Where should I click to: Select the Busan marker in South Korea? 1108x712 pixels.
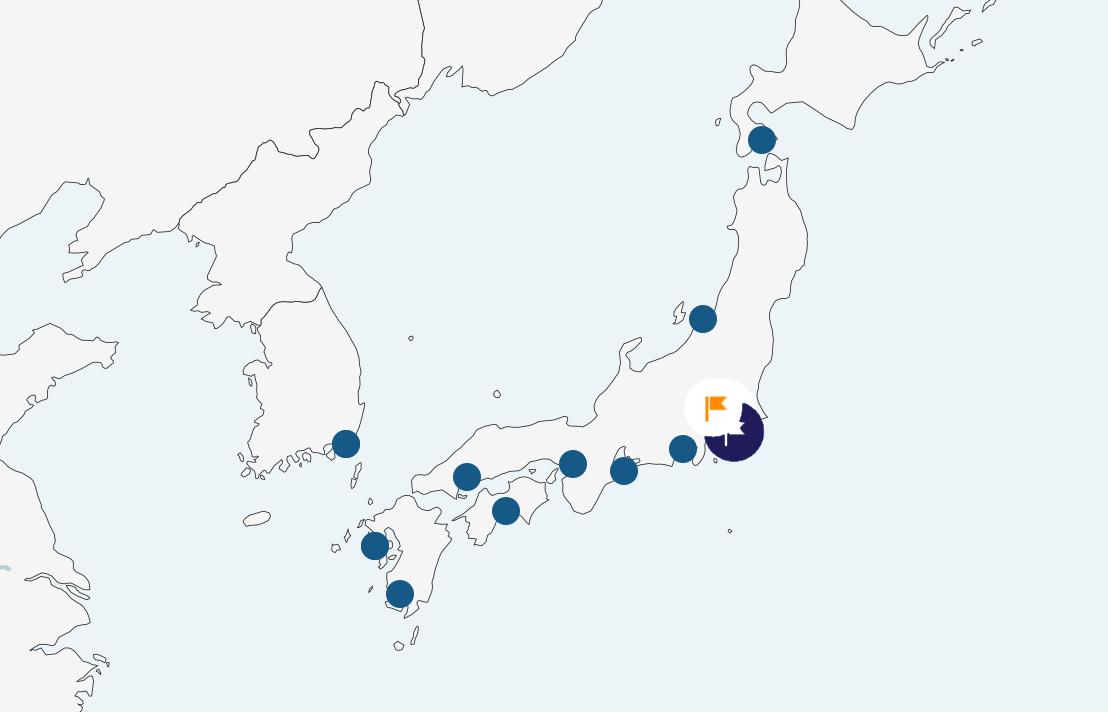click(346, 444)
